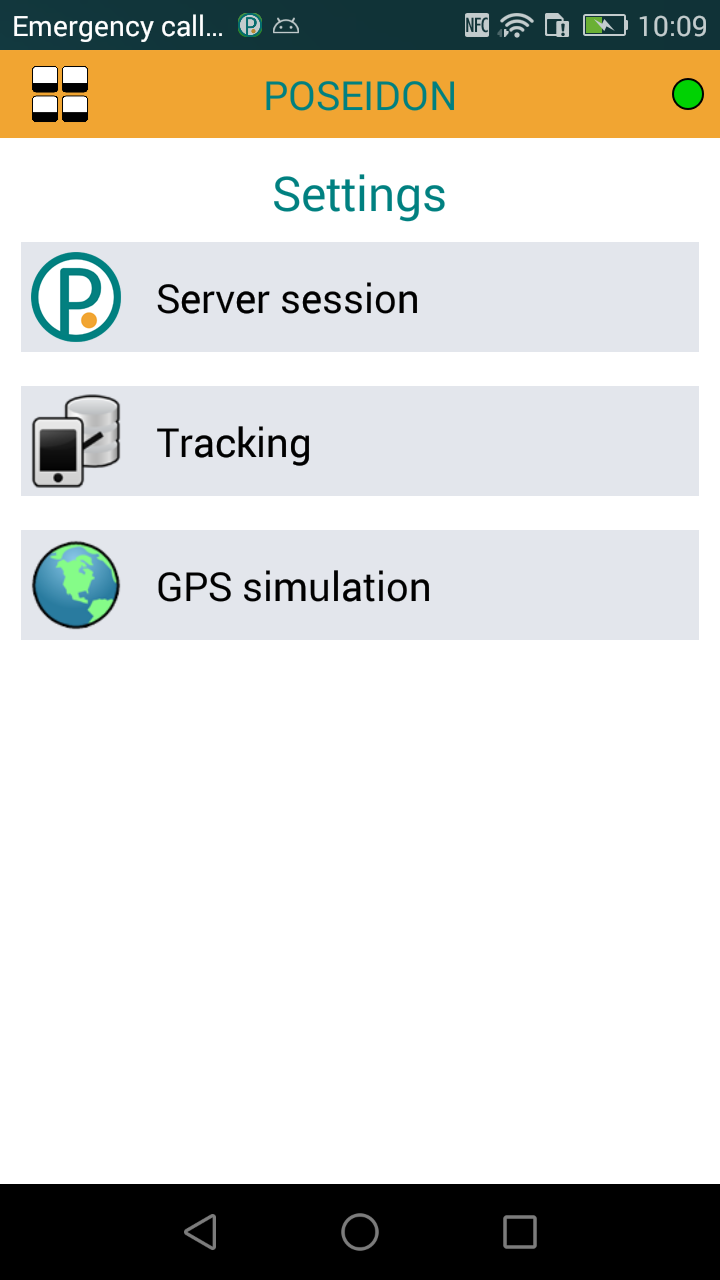Select GPS simulation settings
Screen dimensions: 720x1280
click(x=360, y=586)
